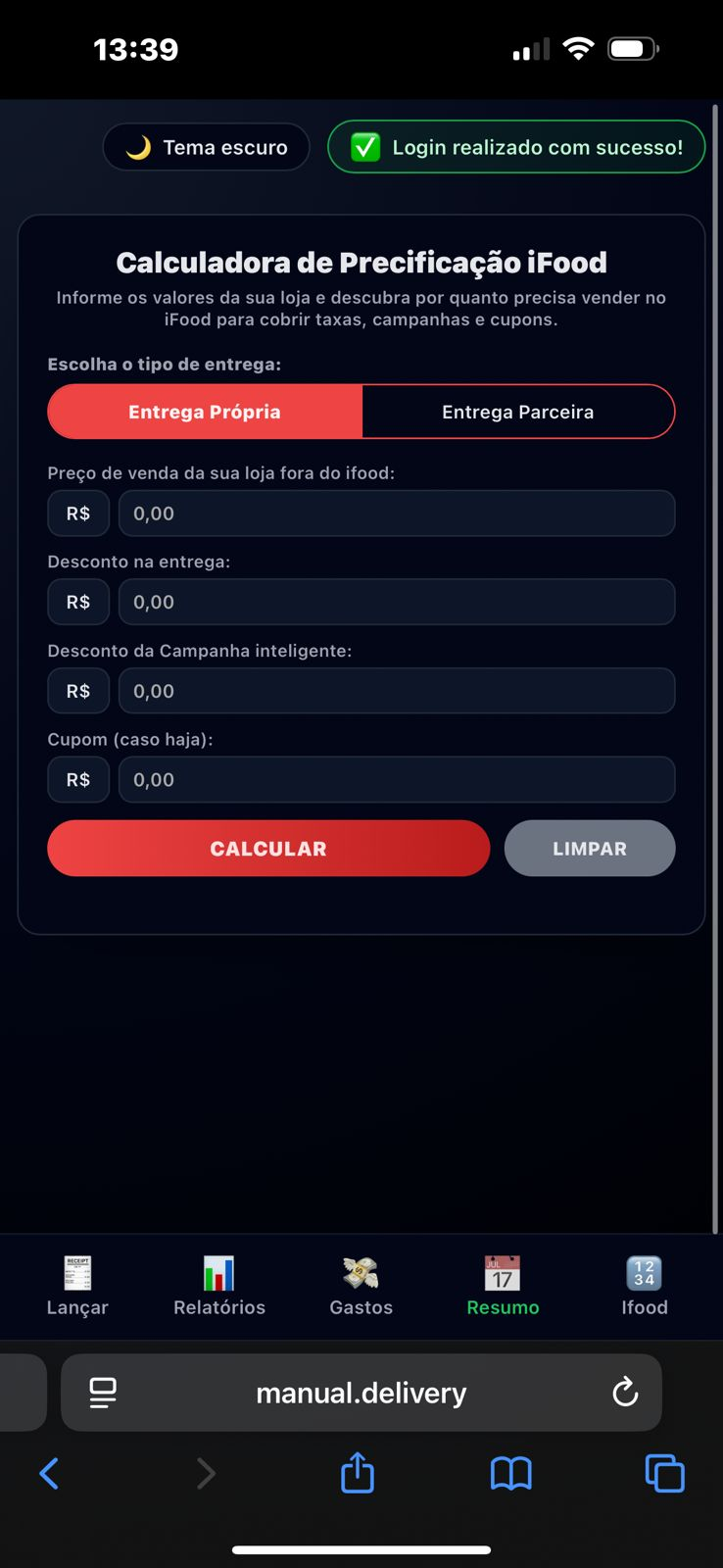
Task: Open the Ifood calculator section
Action: click(x=644, y=1284)
